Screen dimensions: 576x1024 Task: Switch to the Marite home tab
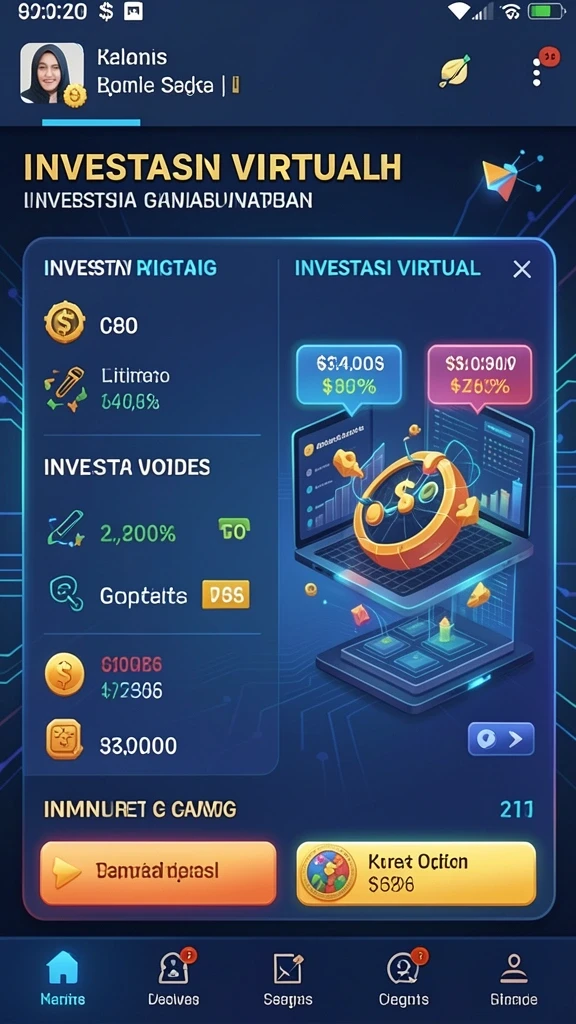pyautogui.click(x=63, y=978)
